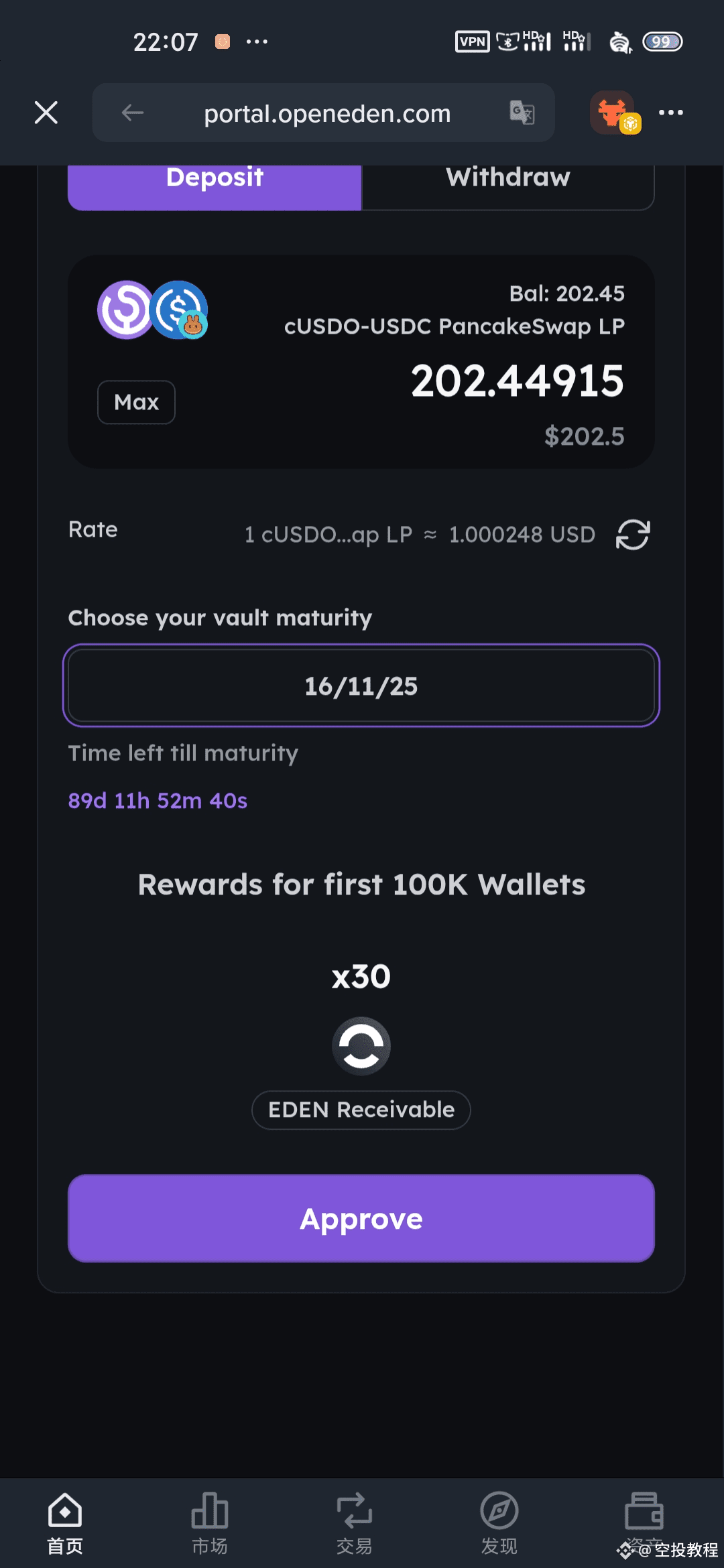The height and width of the screenshot is (1568, 724).
Task: Close the in-app browser
Action: coord(46,113)
